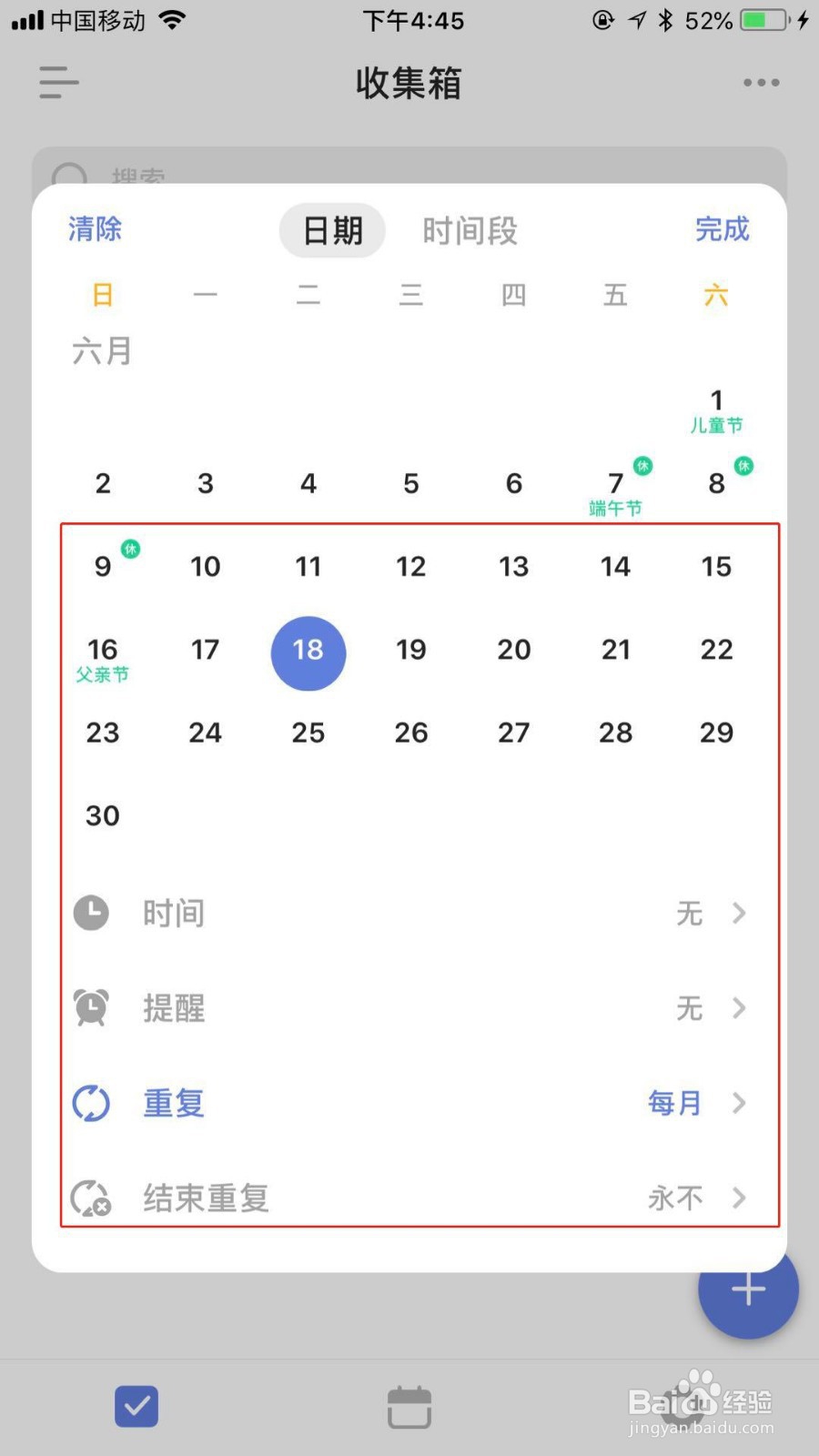Tap 完成 to confirm the date
Viewport: 819px width, 1456px height.
[x=722, y=230]
